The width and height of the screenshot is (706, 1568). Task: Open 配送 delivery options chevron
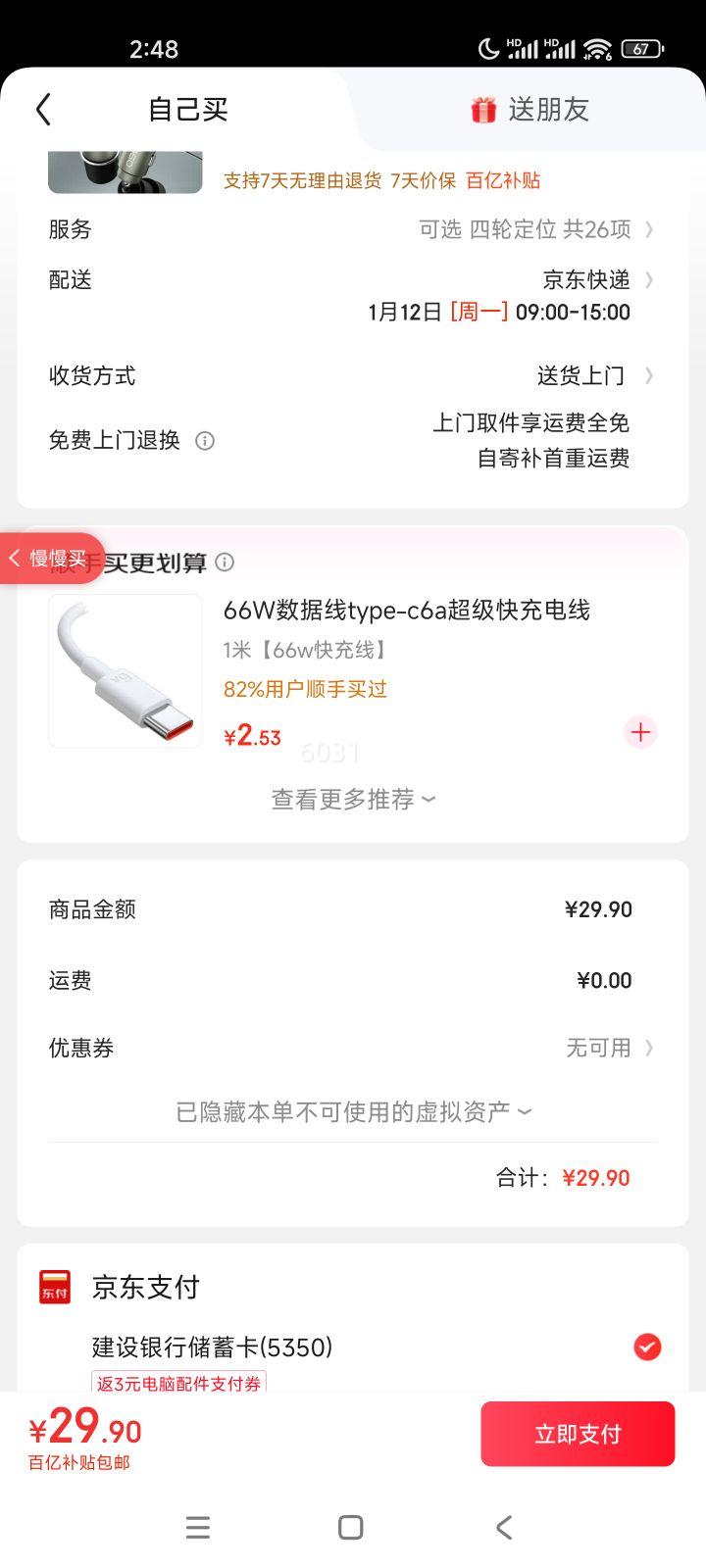coord(649,280)
